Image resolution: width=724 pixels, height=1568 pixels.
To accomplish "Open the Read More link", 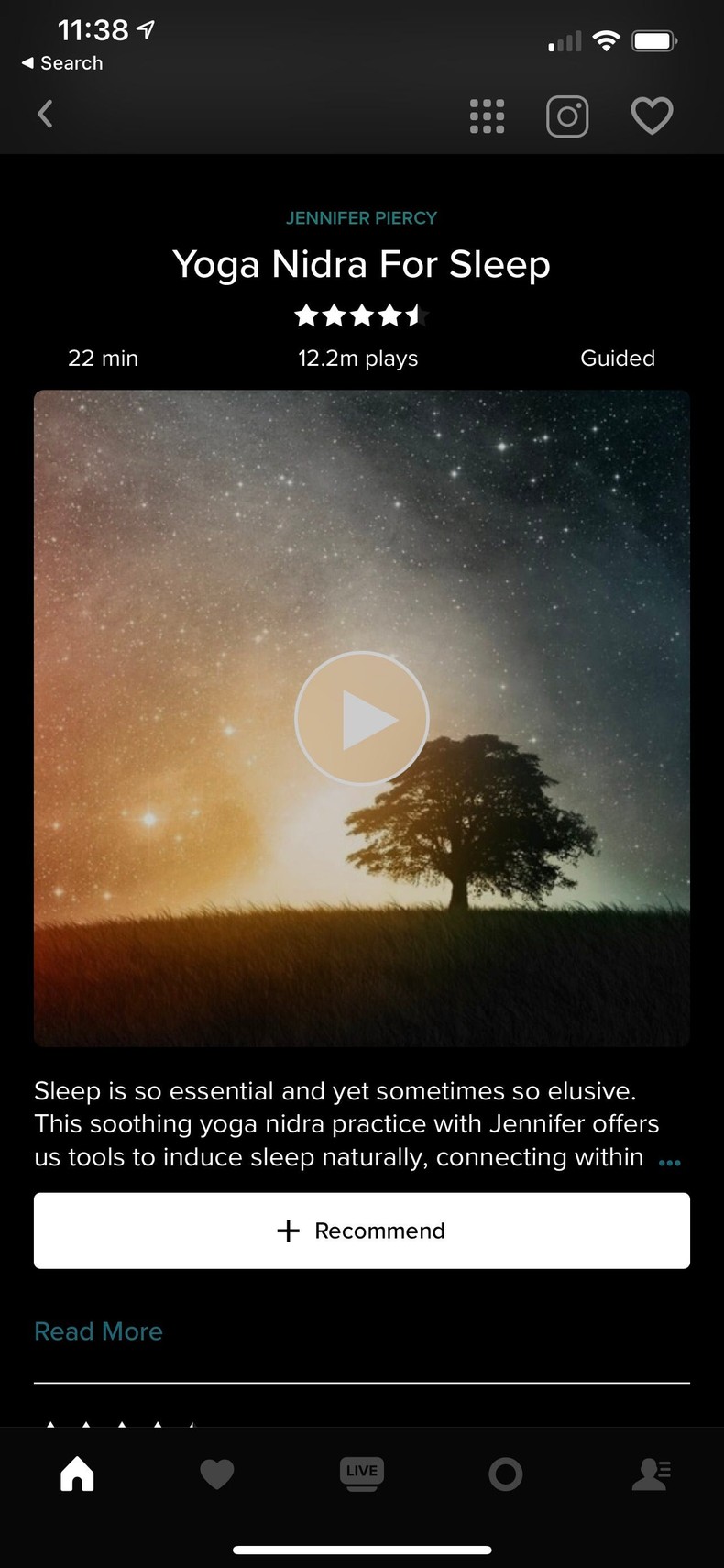I will point(98,1331).
